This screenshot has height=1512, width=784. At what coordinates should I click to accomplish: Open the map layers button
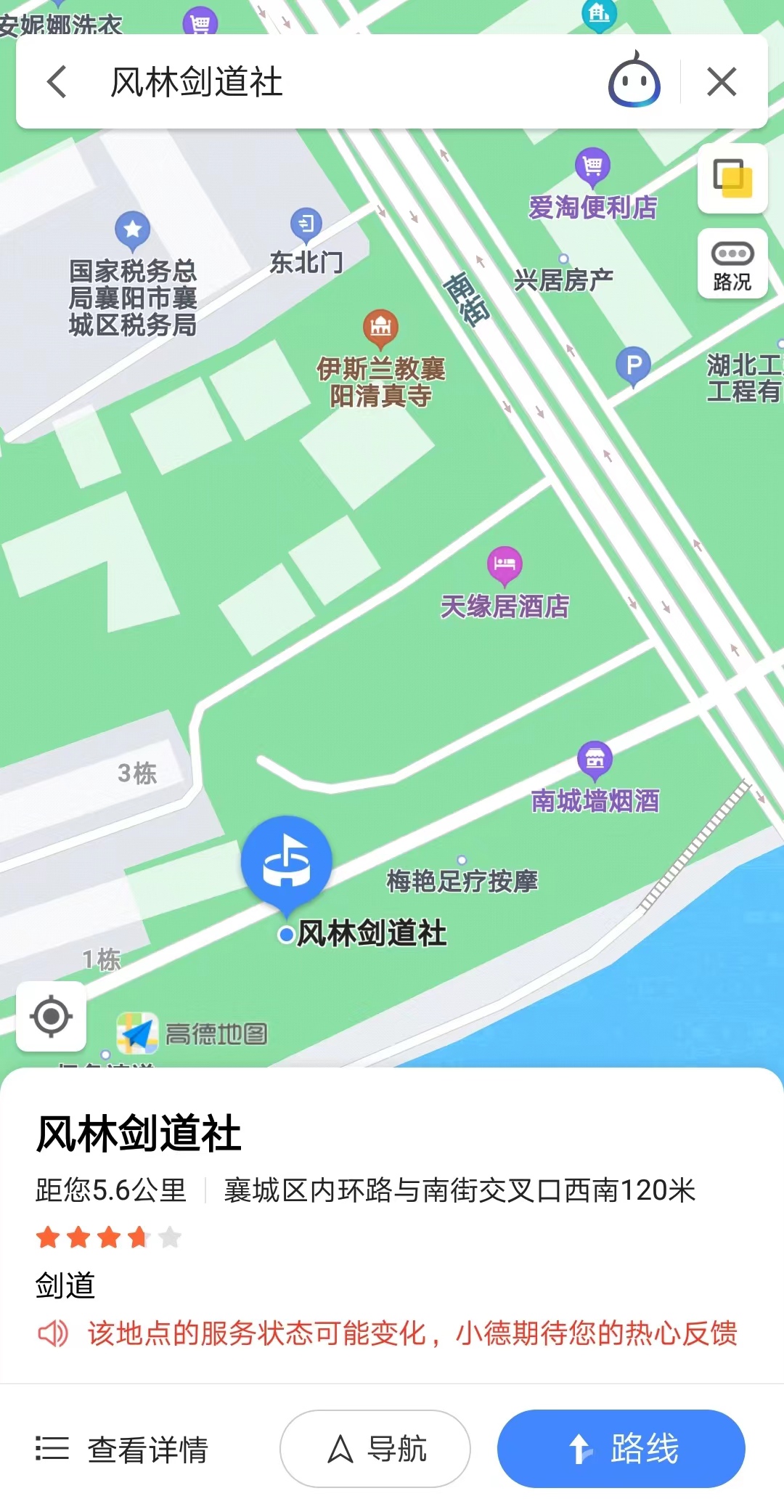[732, 179]
